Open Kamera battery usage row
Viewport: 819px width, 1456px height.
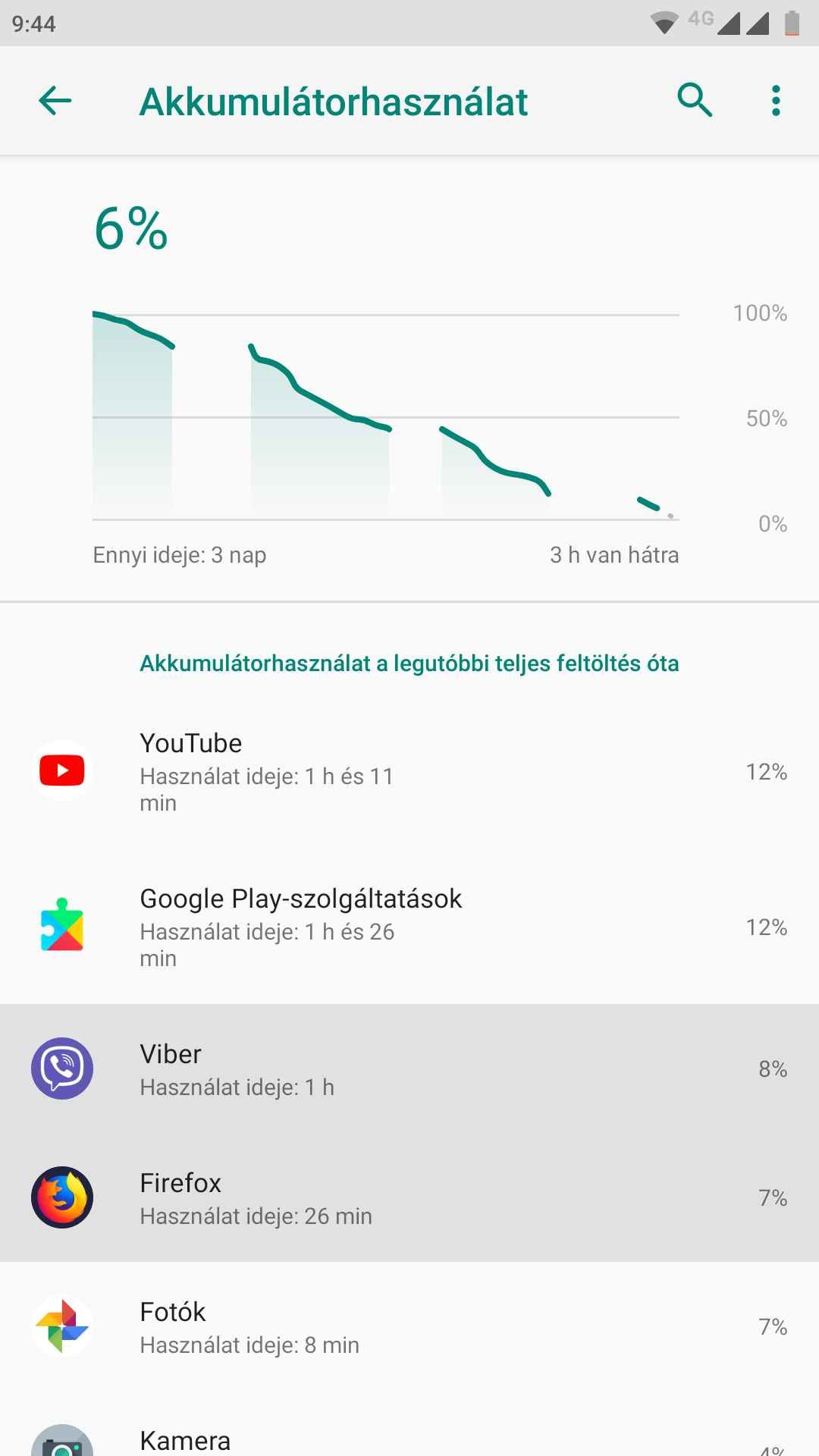(x=409, y=1439)
